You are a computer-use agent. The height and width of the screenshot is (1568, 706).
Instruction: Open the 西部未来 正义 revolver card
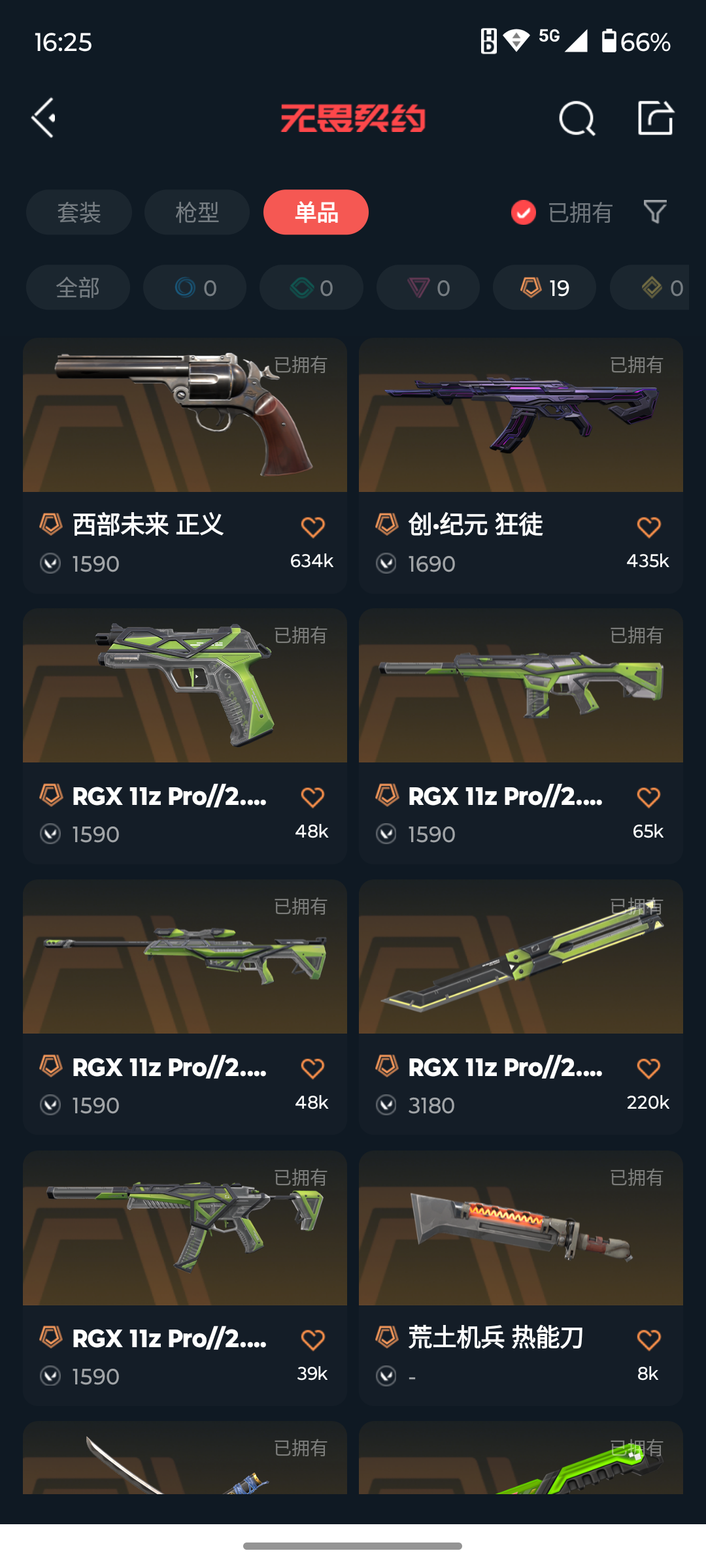[185, 465]
